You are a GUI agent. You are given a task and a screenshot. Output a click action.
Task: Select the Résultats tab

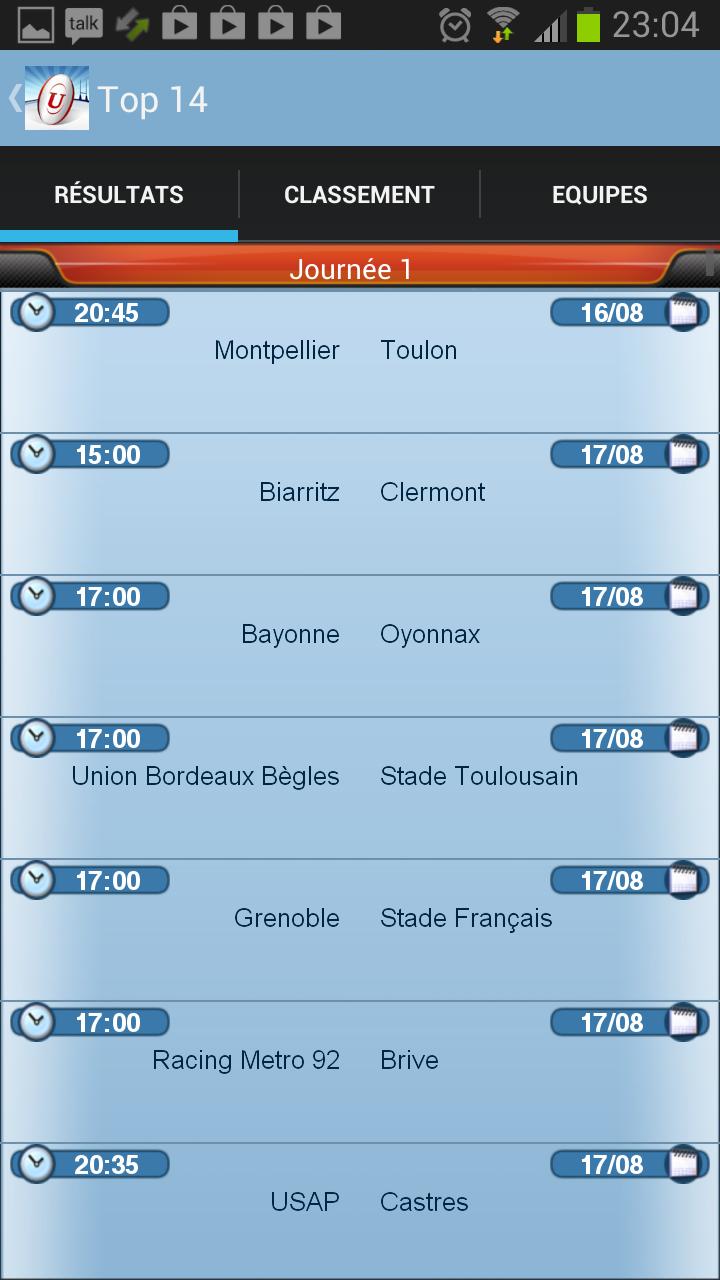tap(119, 195)
